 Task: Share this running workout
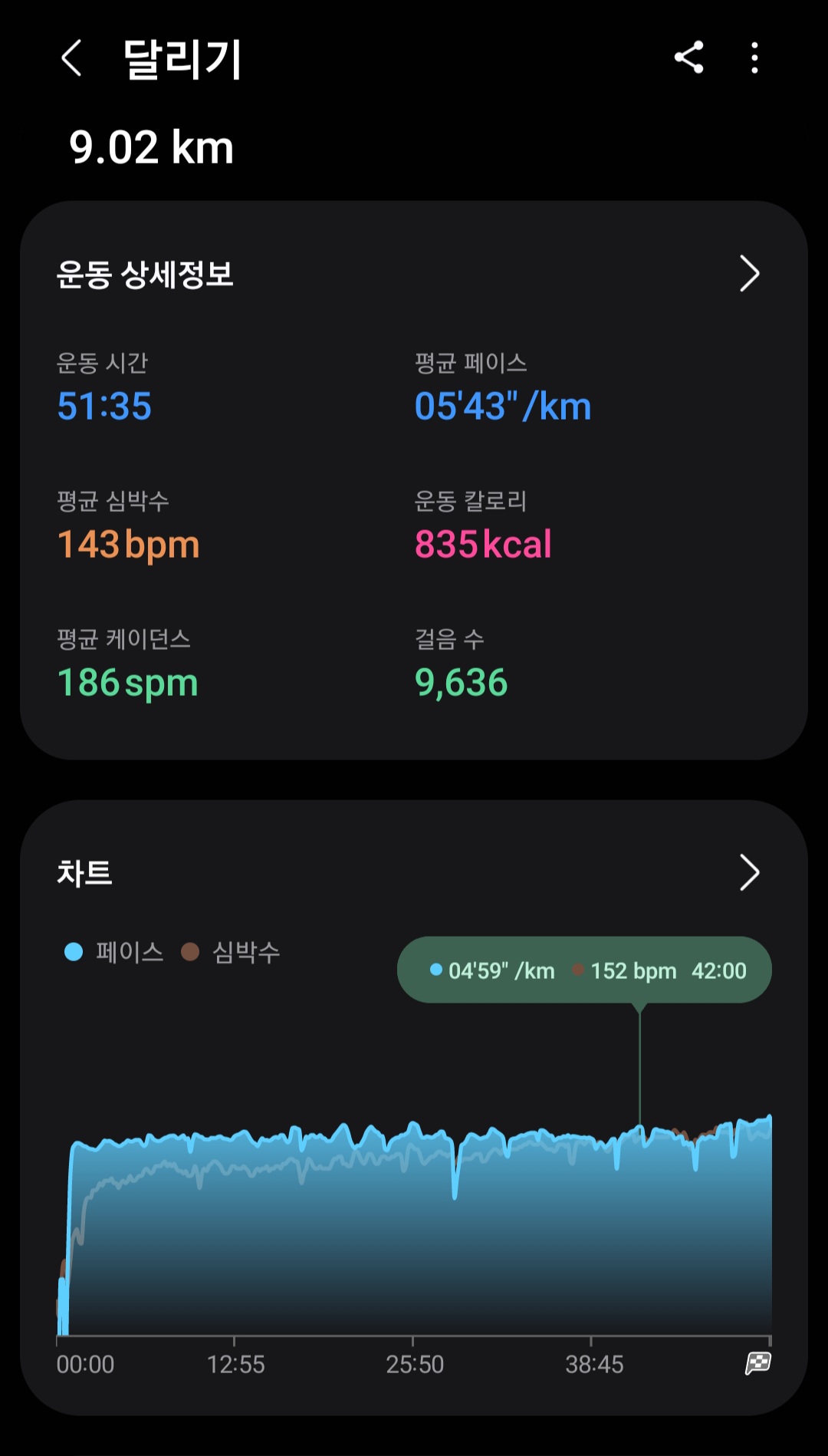[x=688, y=58]
